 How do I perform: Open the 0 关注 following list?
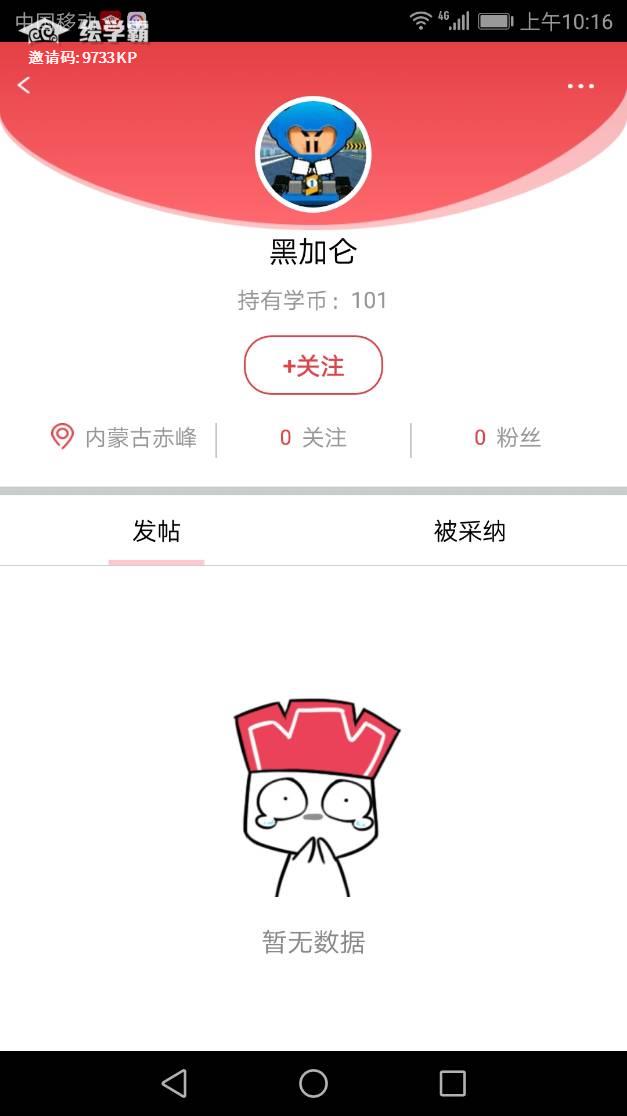coord(313,438)
